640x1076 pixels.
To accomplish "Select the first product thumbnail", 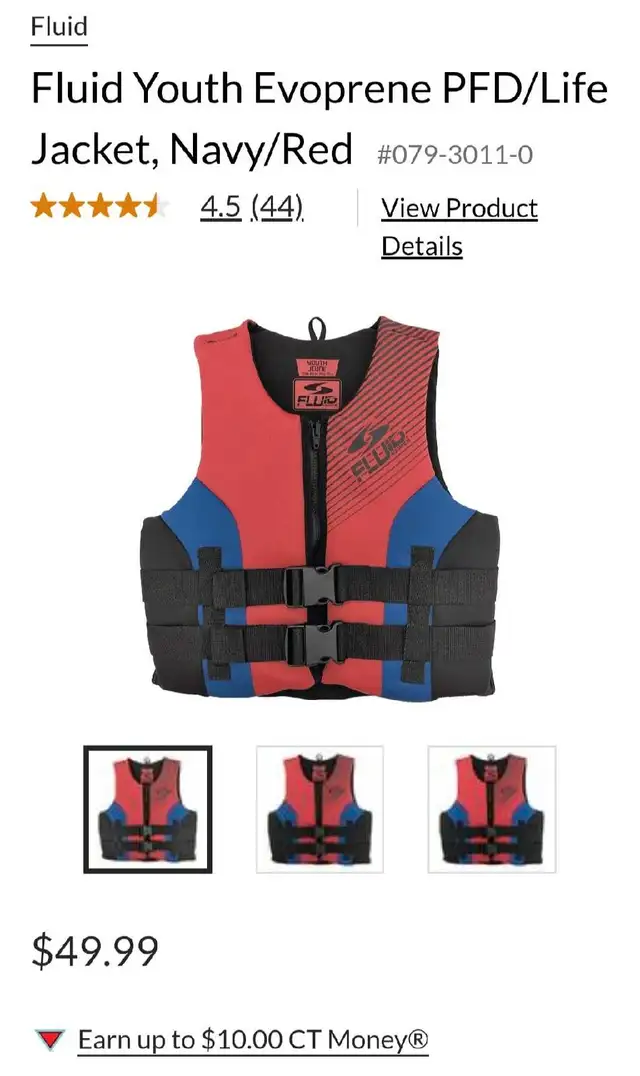I will pyautogui.click(x=147, y=809).
